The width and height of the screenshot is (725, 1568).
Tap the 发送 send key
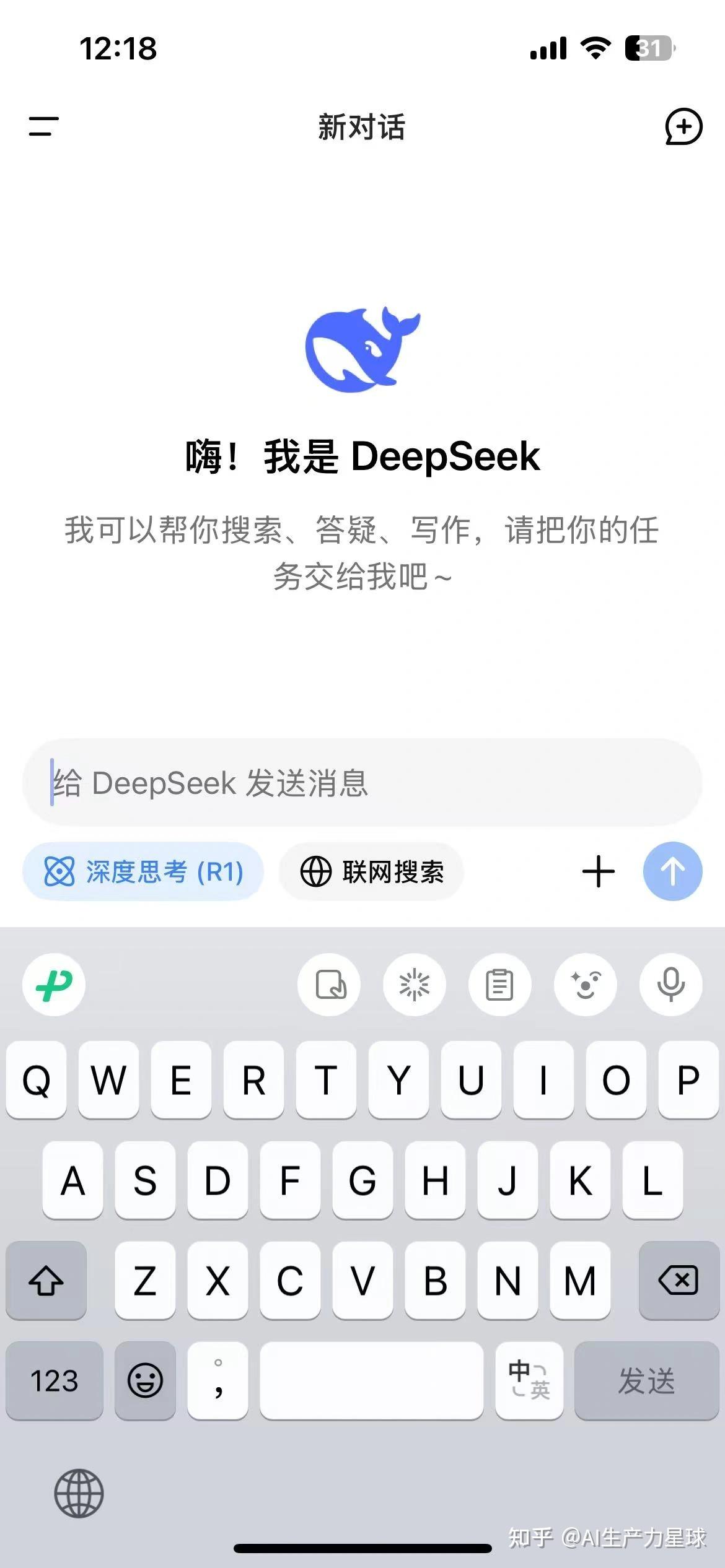tap(646, 1381)
